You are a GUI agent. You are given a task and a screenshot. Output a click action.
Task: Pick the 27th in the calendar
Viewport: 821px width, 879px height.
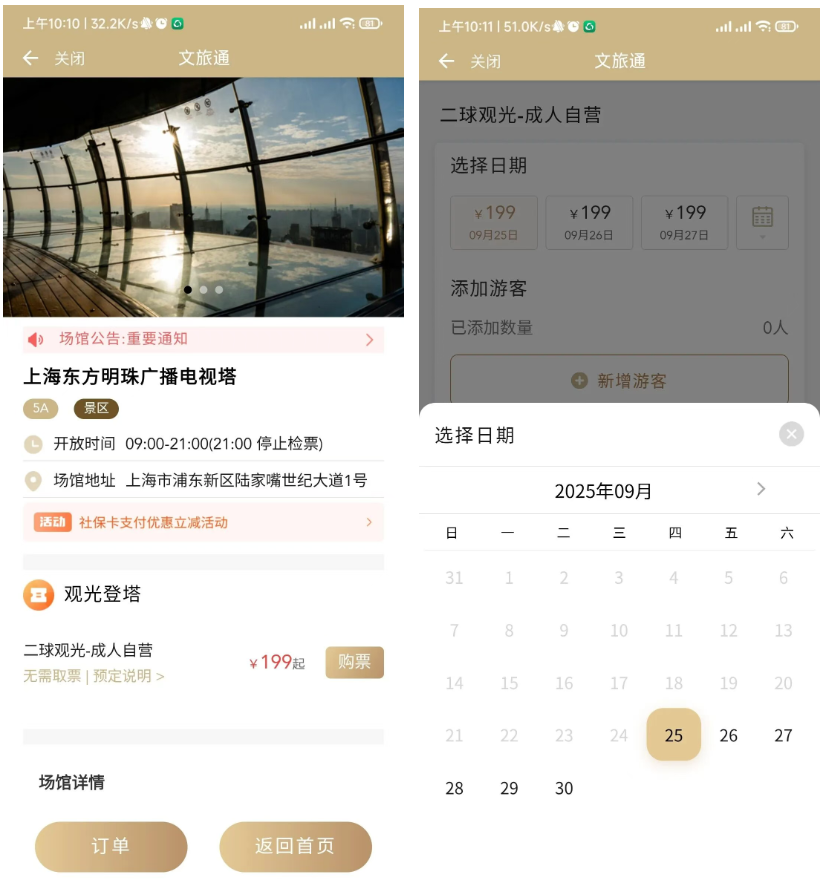pos(784,735)
